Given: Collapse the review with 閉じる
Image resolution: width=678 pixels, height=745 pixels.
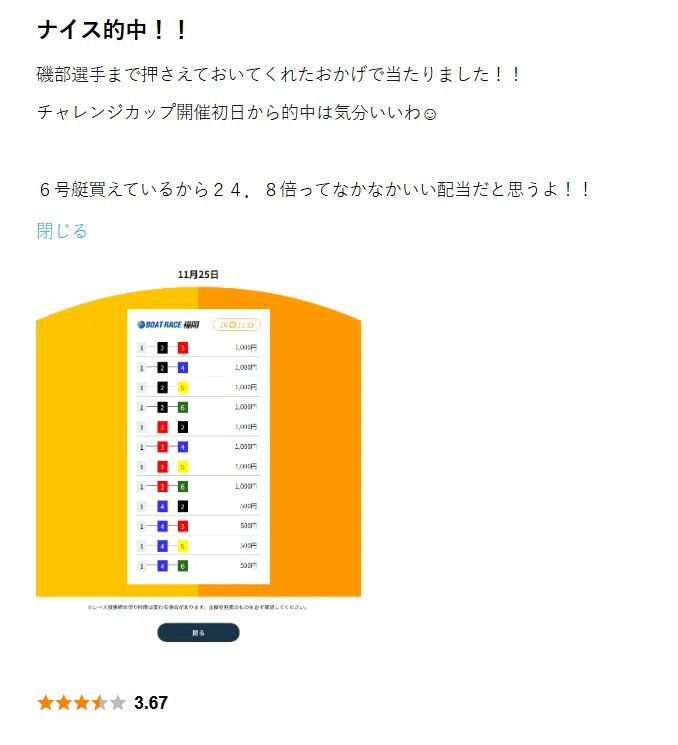Looking at the screenshot, I should click(62, 231).
